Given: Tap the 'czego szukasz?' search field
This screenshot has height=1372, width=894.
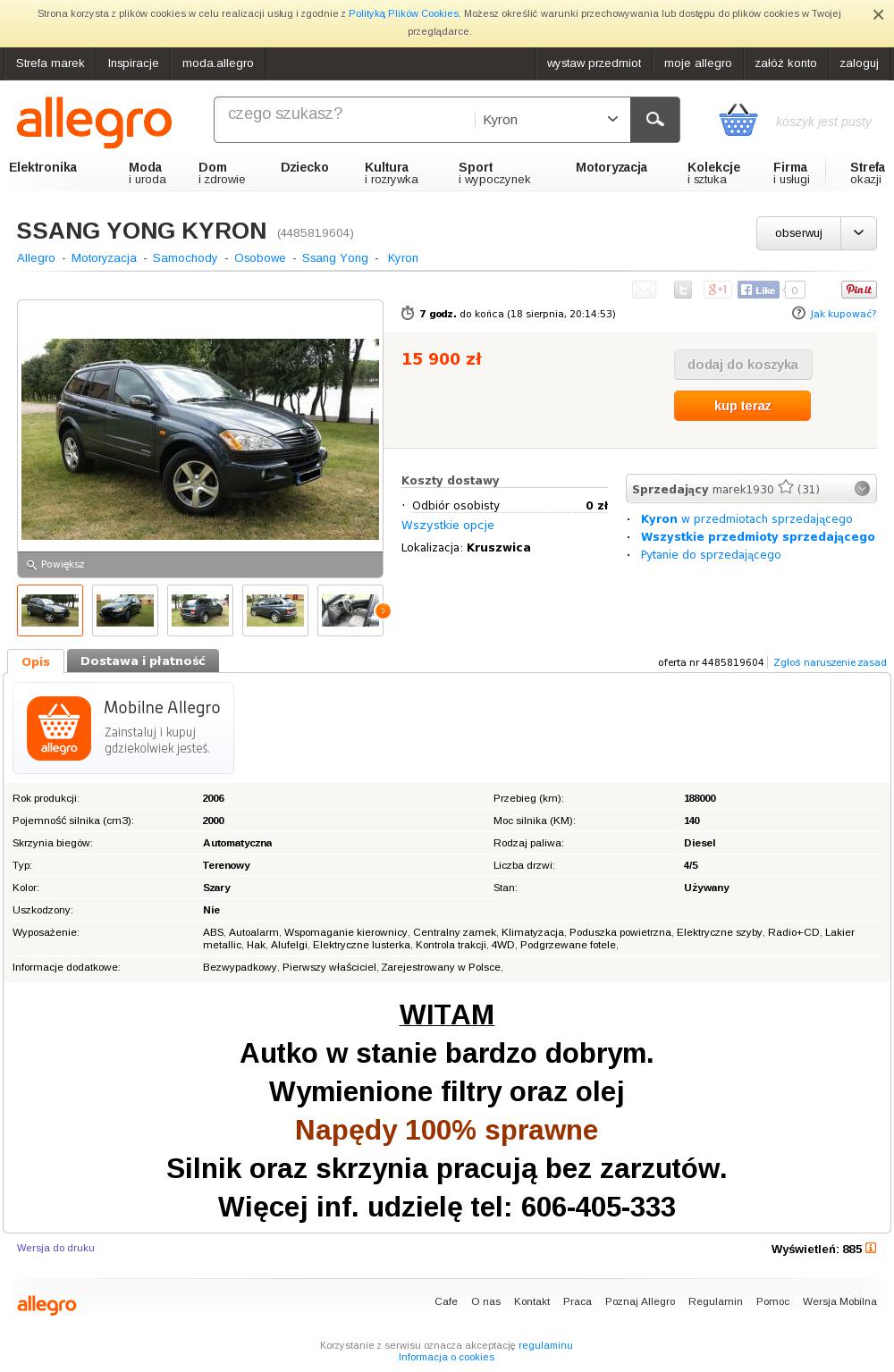Looking at the screenshot, I should 344,119.
